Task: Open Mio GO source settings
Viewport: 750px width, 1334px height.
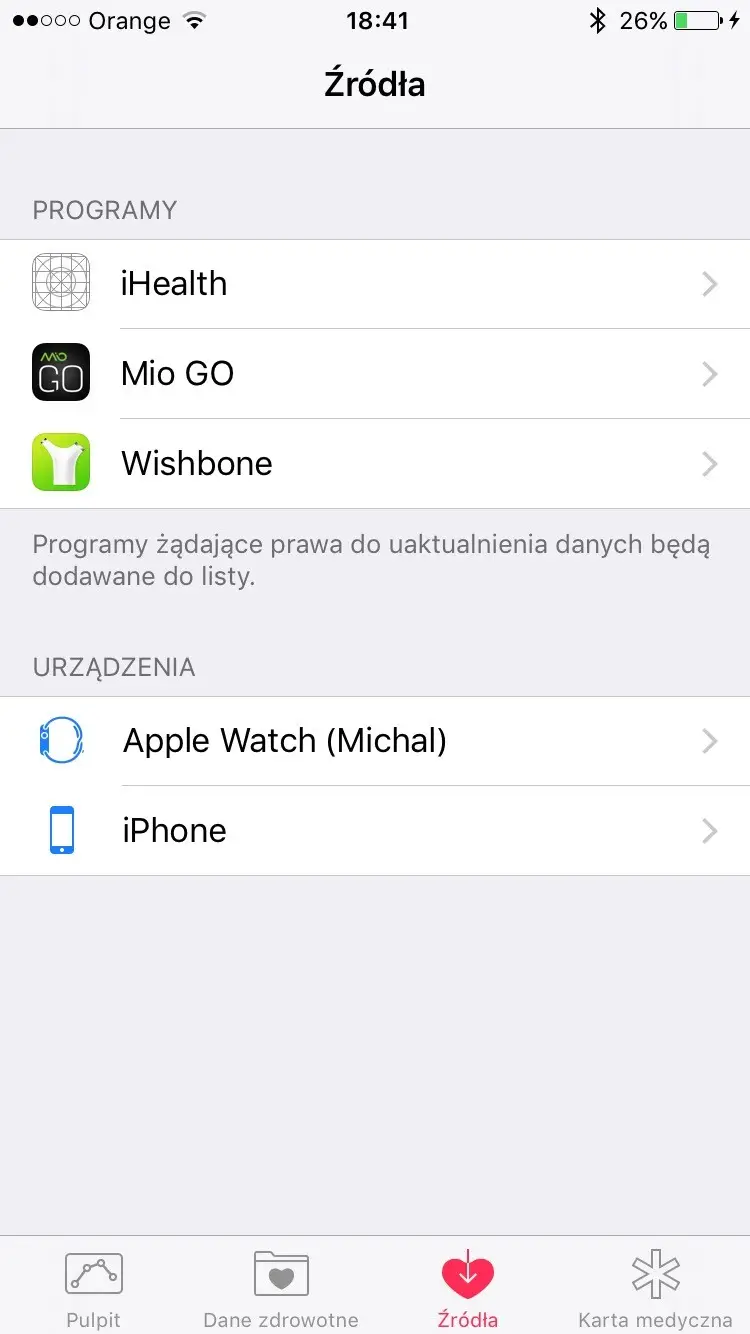Action: [x=375, y=374]
